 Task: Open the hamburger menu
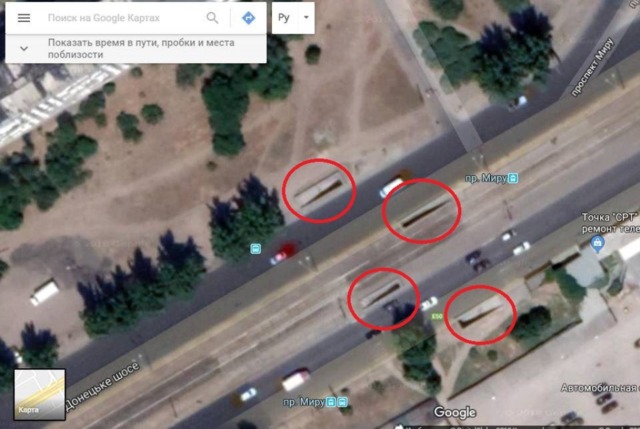[x=24, y=18]
